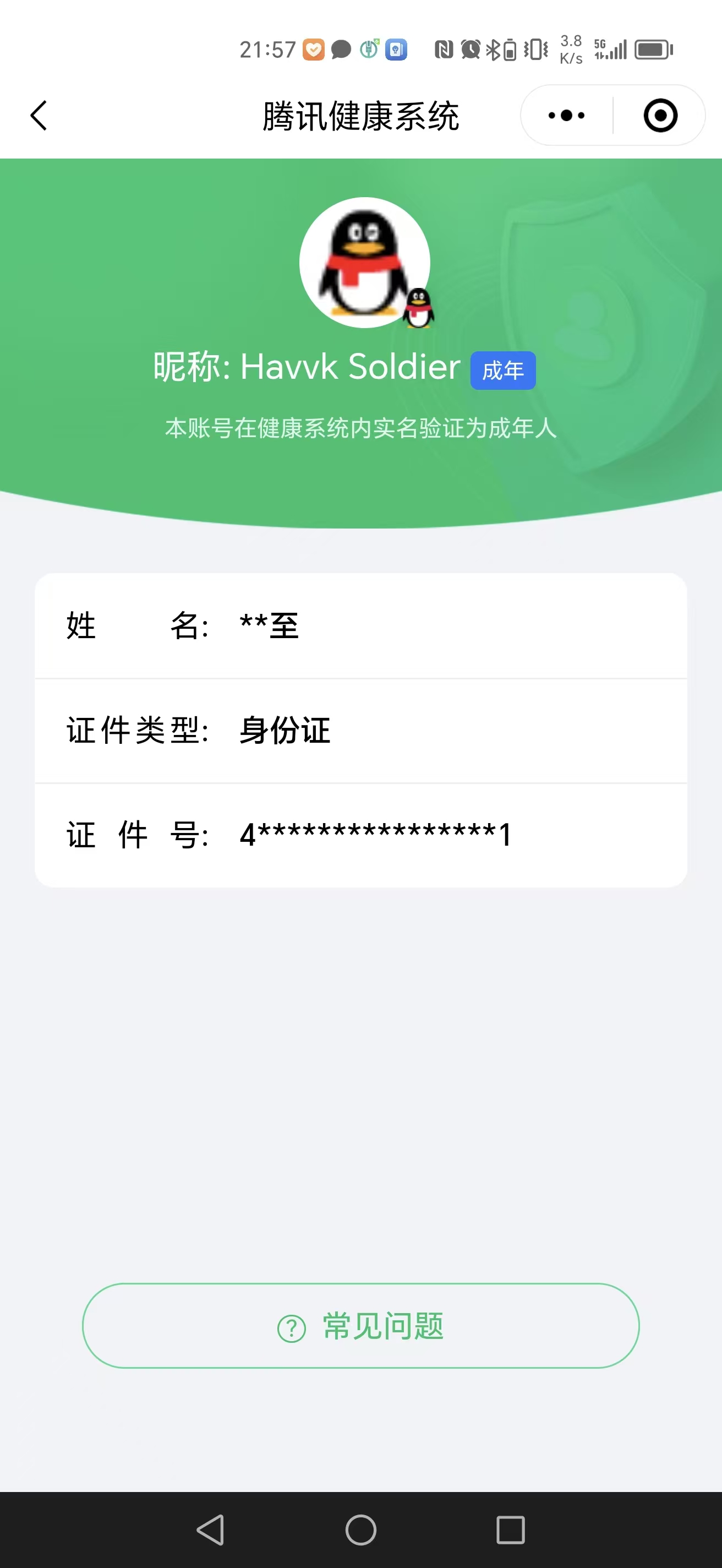Close the mini program with circle button

(x=660, y=116)
